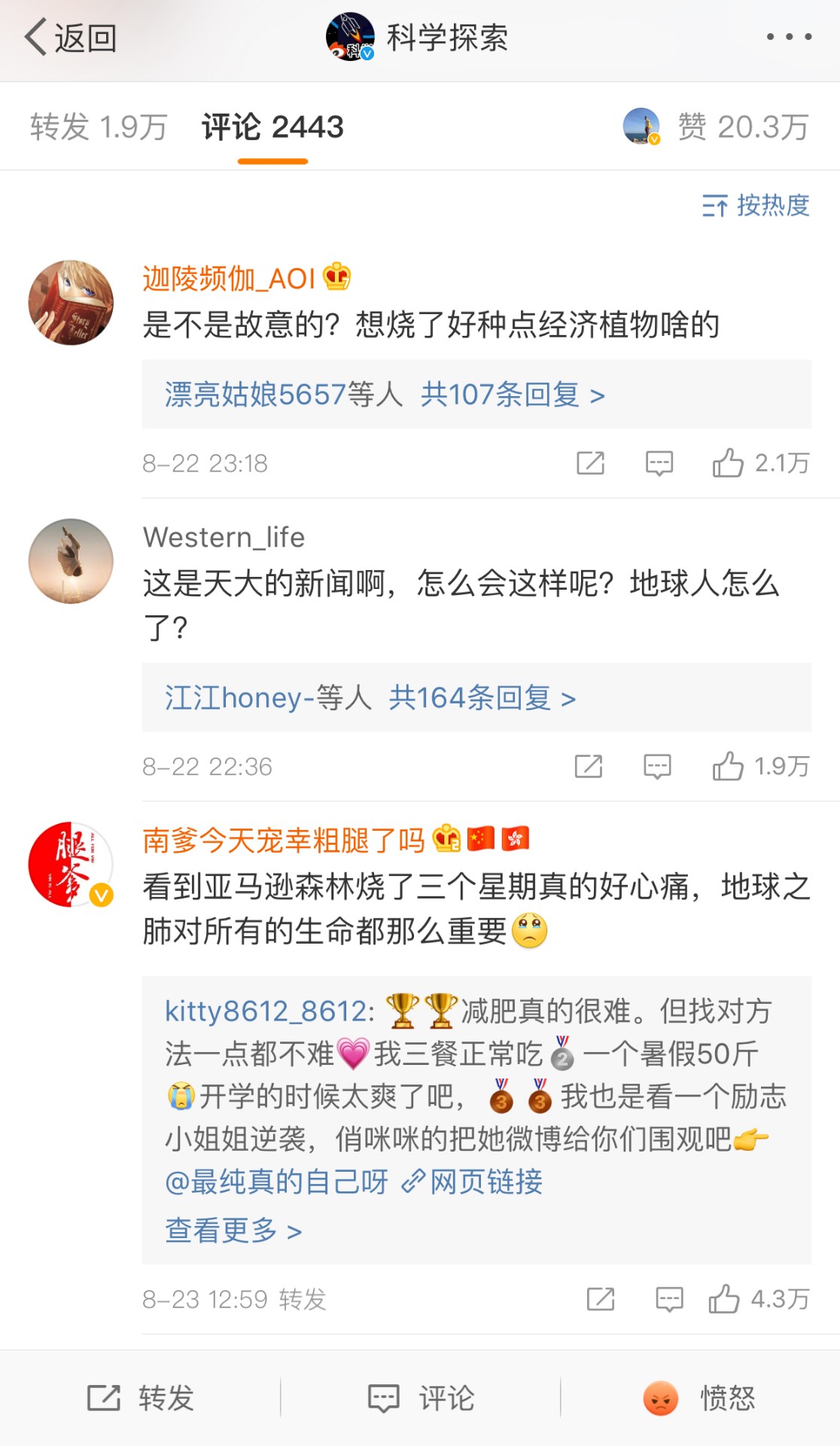This screenshot has height=1446, width=840.
Task: Tap the 愤怒 reaction button
Action: tap(700, 1399)
